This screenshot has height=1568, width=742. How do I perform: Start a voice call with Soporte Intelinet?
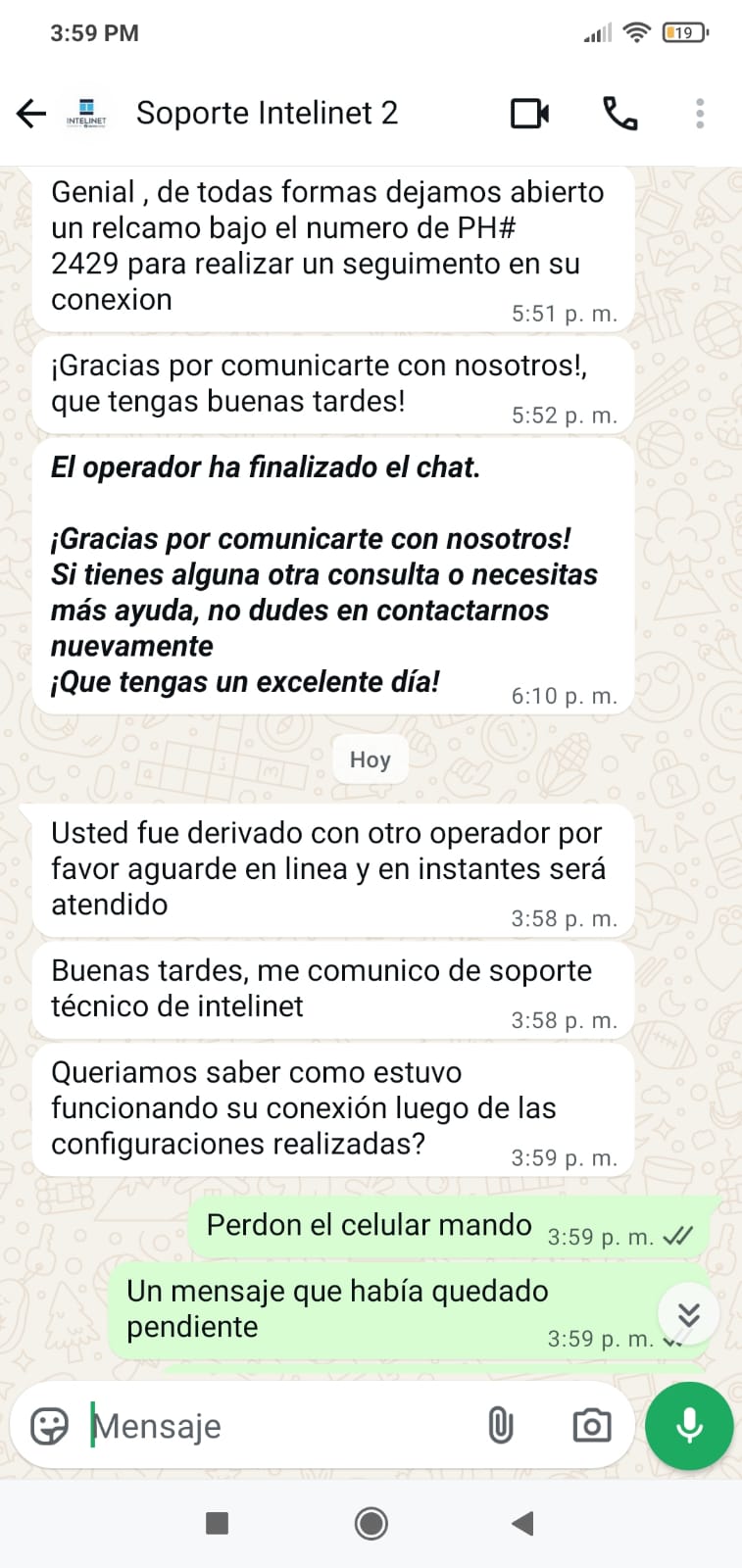coord(619,114)
